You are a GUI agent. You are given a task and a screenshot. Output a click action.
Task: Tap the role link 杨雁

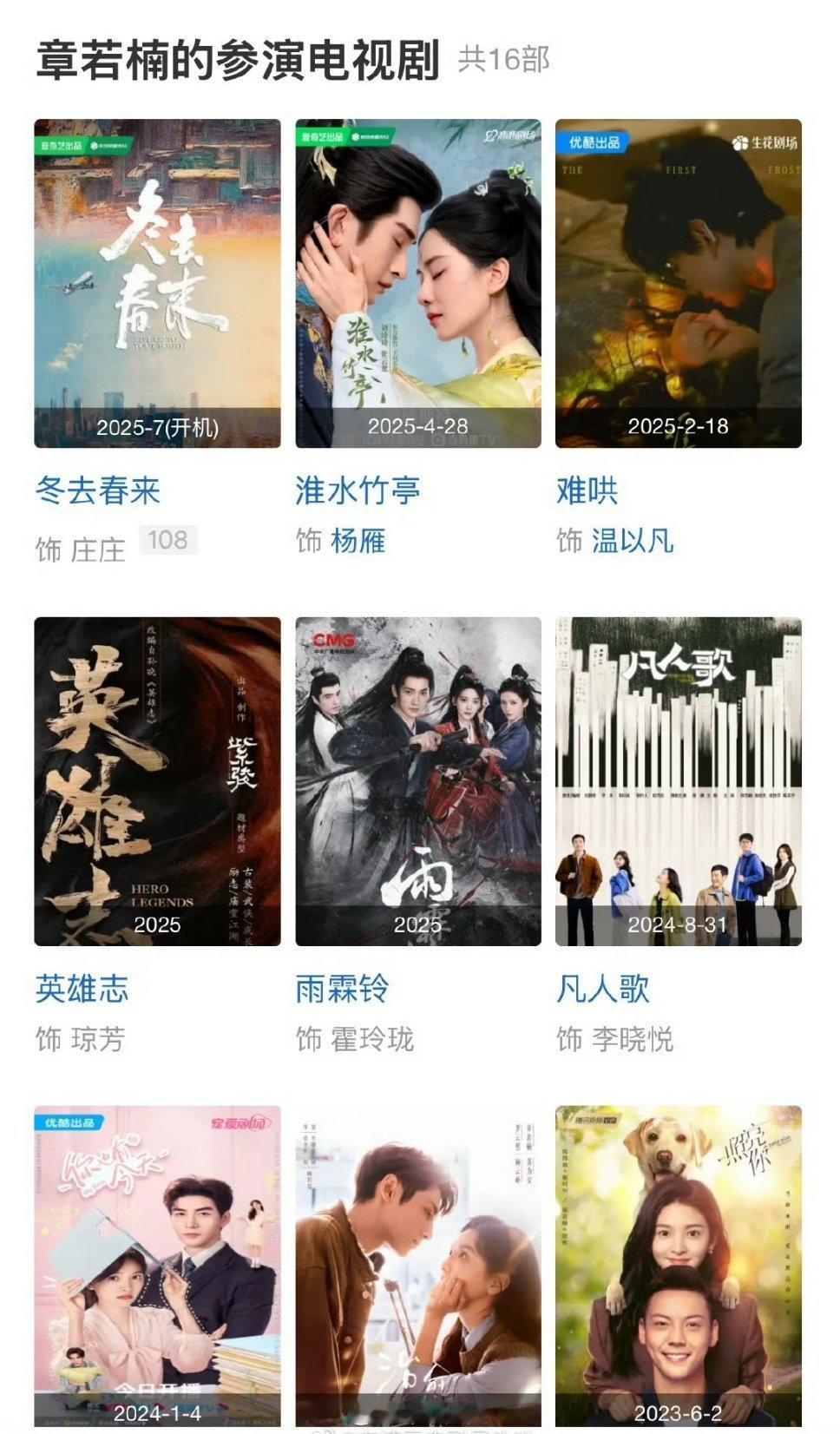[x=358, y=541]
